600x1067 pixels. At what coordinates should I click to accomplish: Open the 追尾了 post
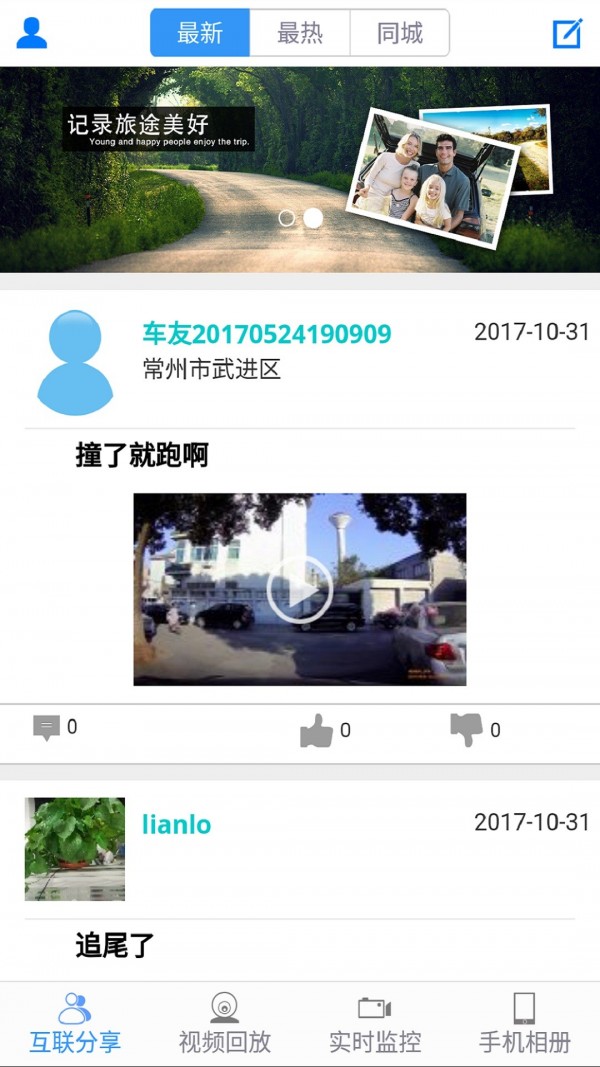point(115,945)
